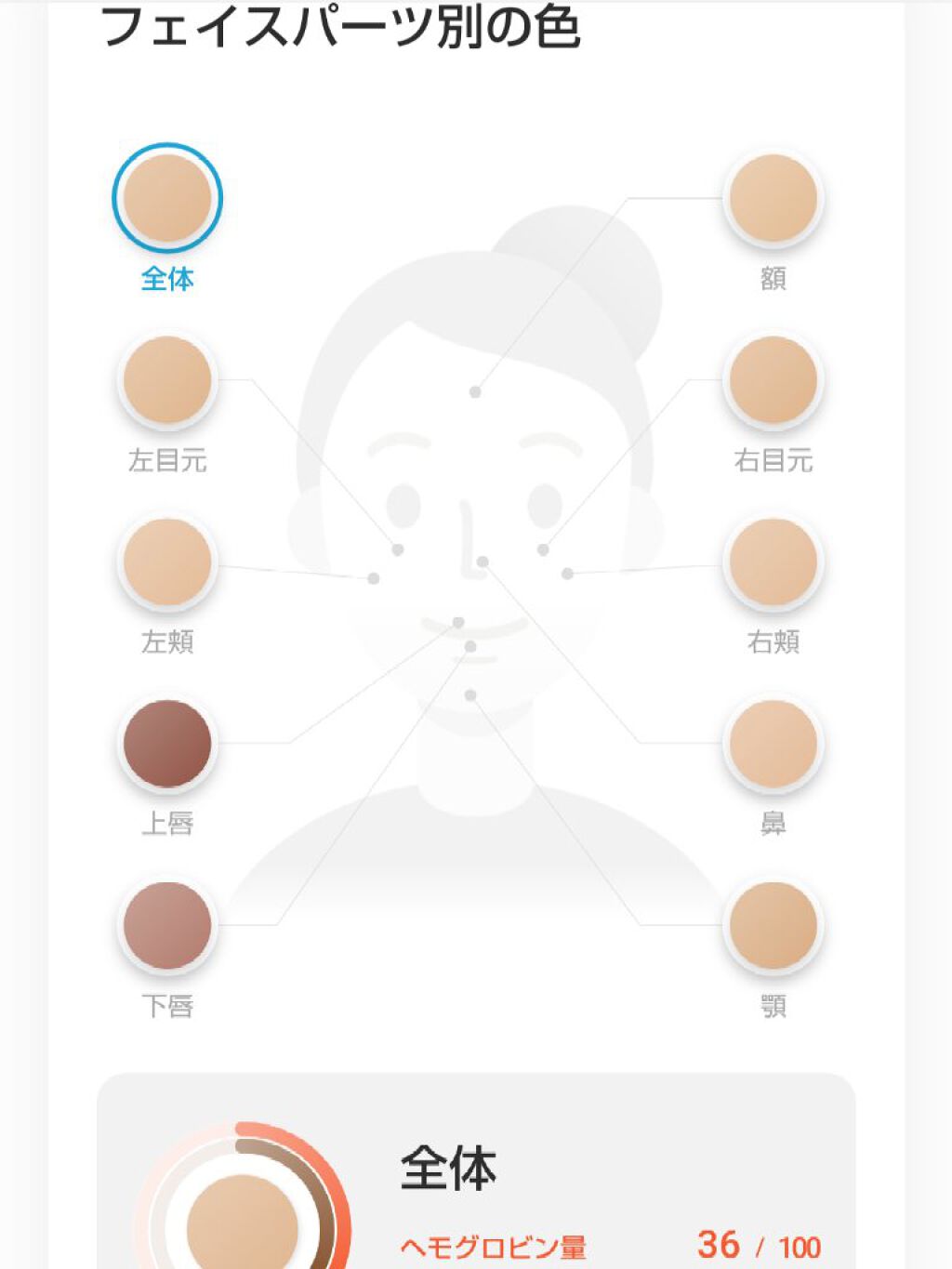View the 下唇 lower lip color
Screen dimensions: 952x1269
(x=167, y=925)
